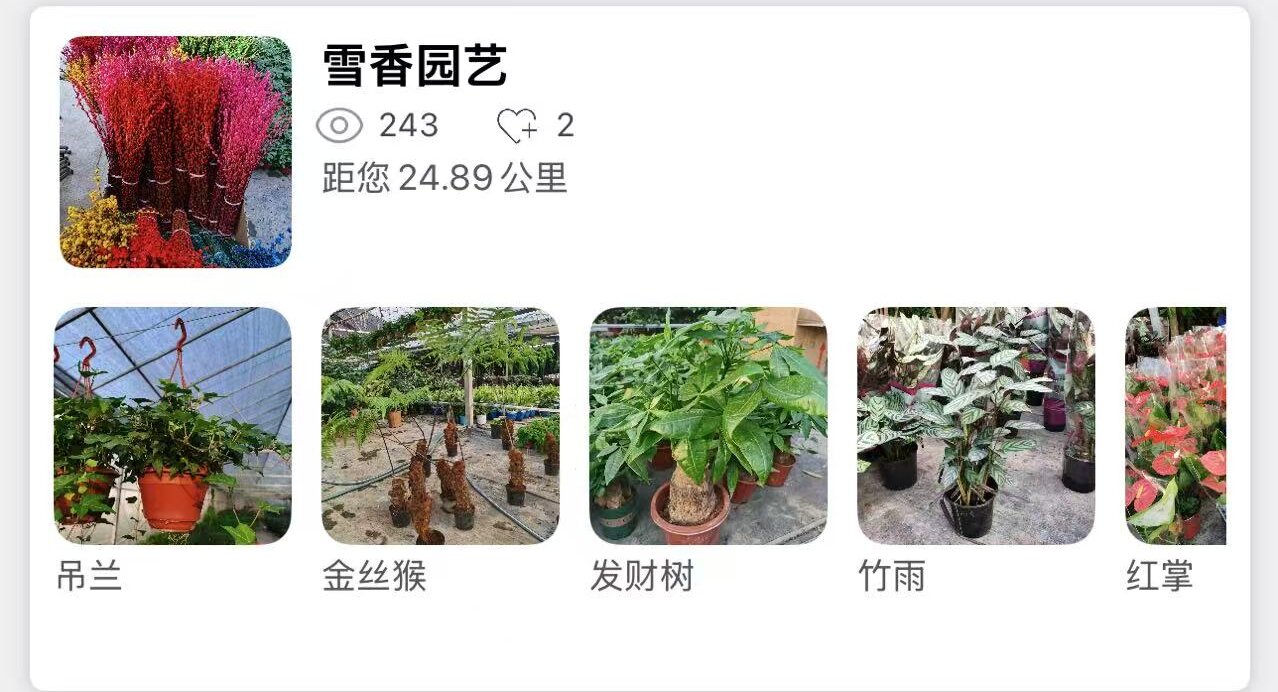Image resolution: width=1278 pixels, height=692 pixels.
Task: Open the 红掌 plant tile
Action: click(1176, 425)
